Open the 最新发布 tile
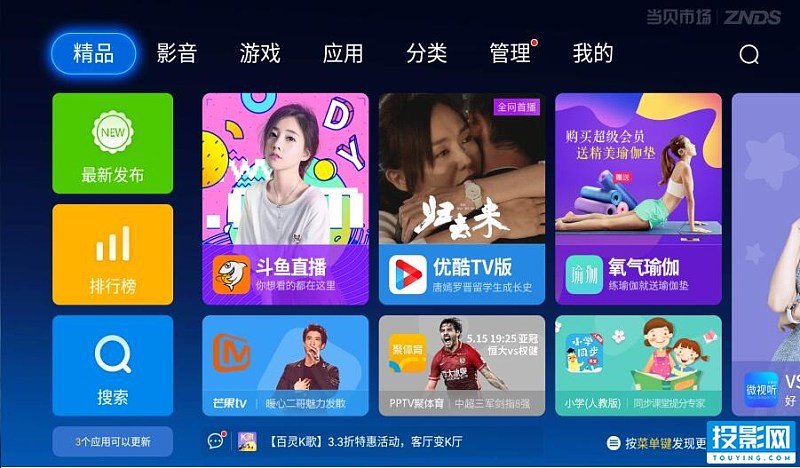 (113, 144)
